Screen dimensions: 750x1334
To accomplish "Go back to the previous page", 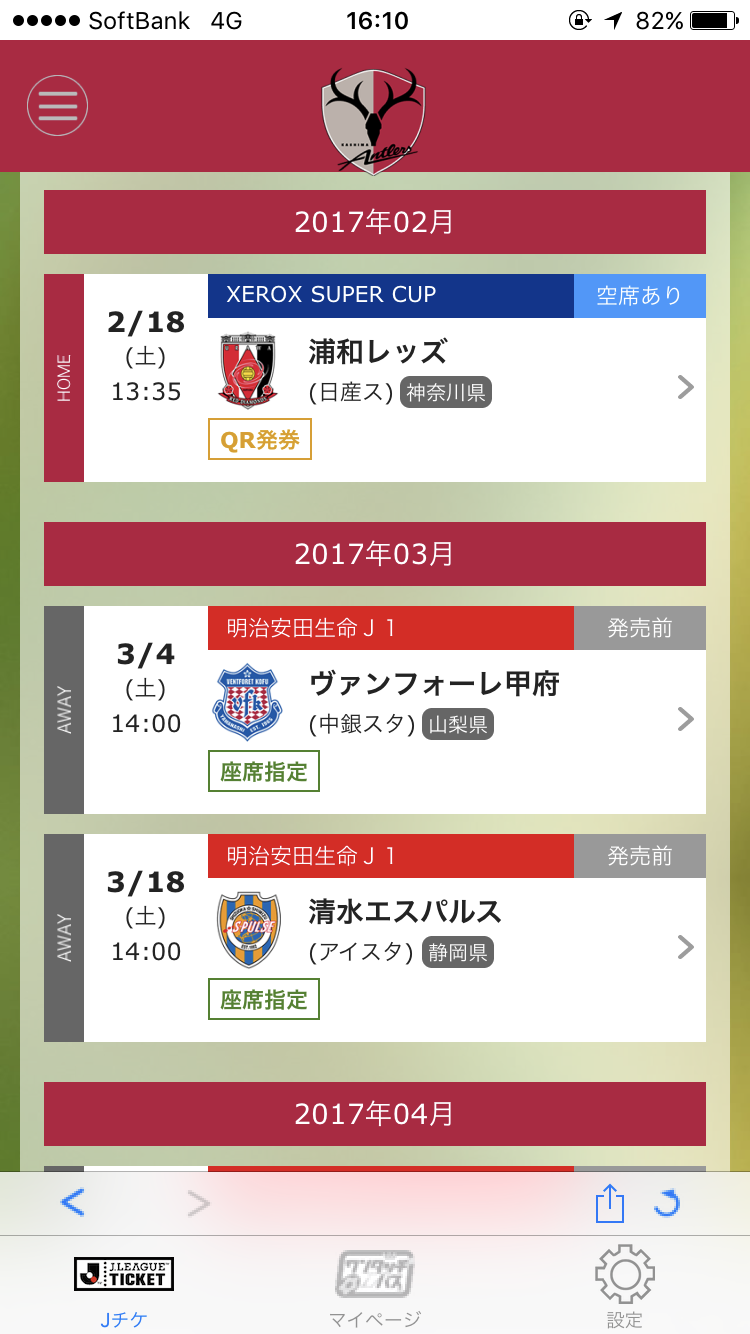I will coord(72,1203).
